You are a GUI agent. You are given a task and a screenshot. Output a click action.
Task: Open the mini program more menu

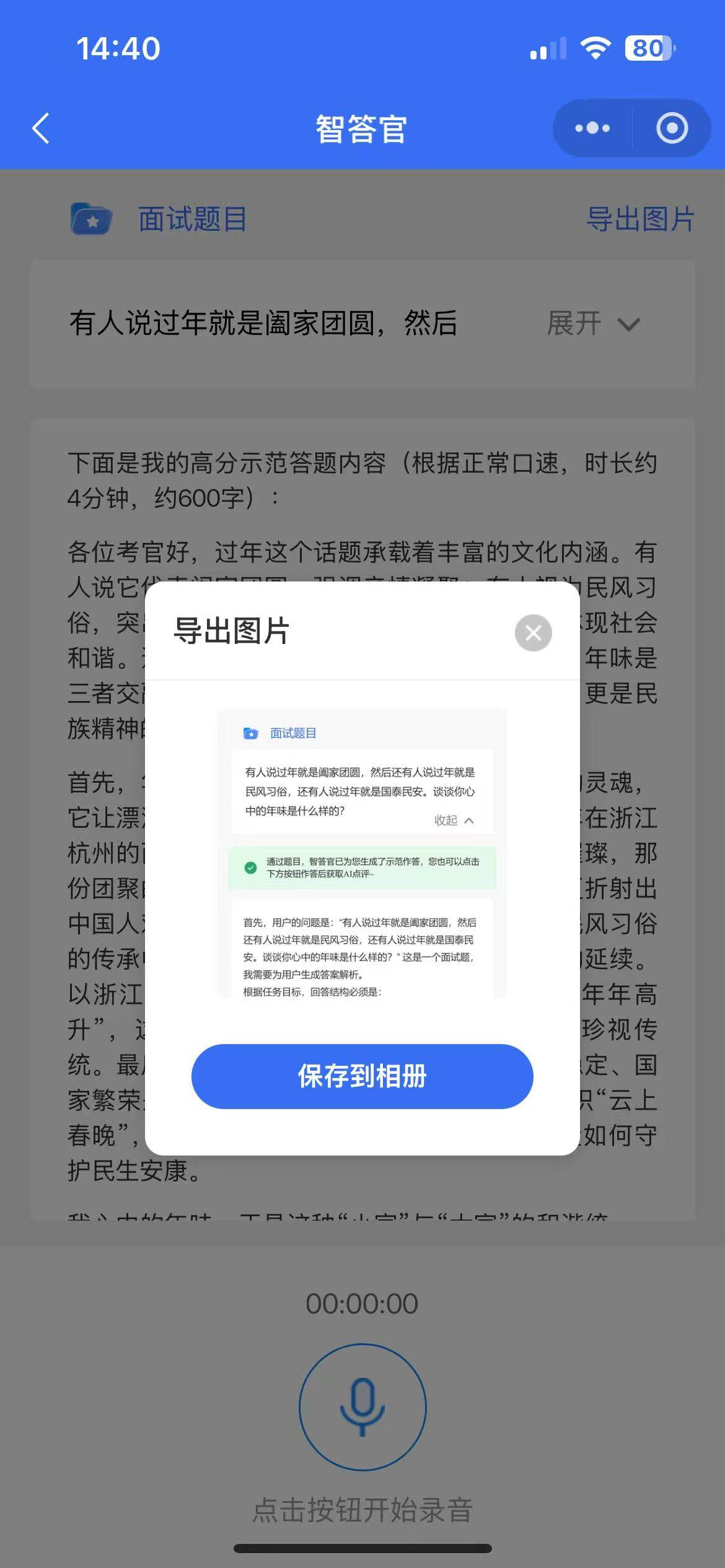point(592,128)
